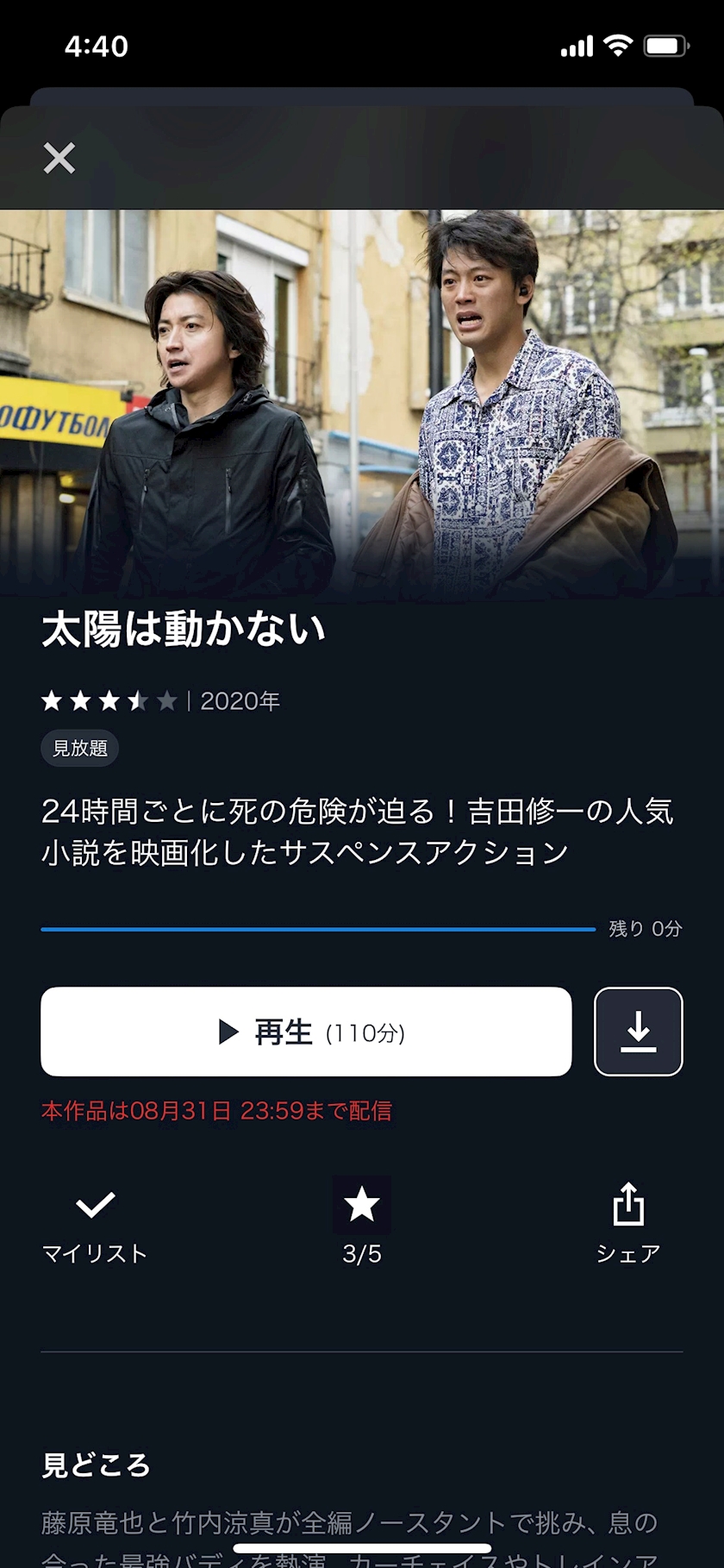Play 太陽は動かない with the 再生 button

pos(306,1031)
